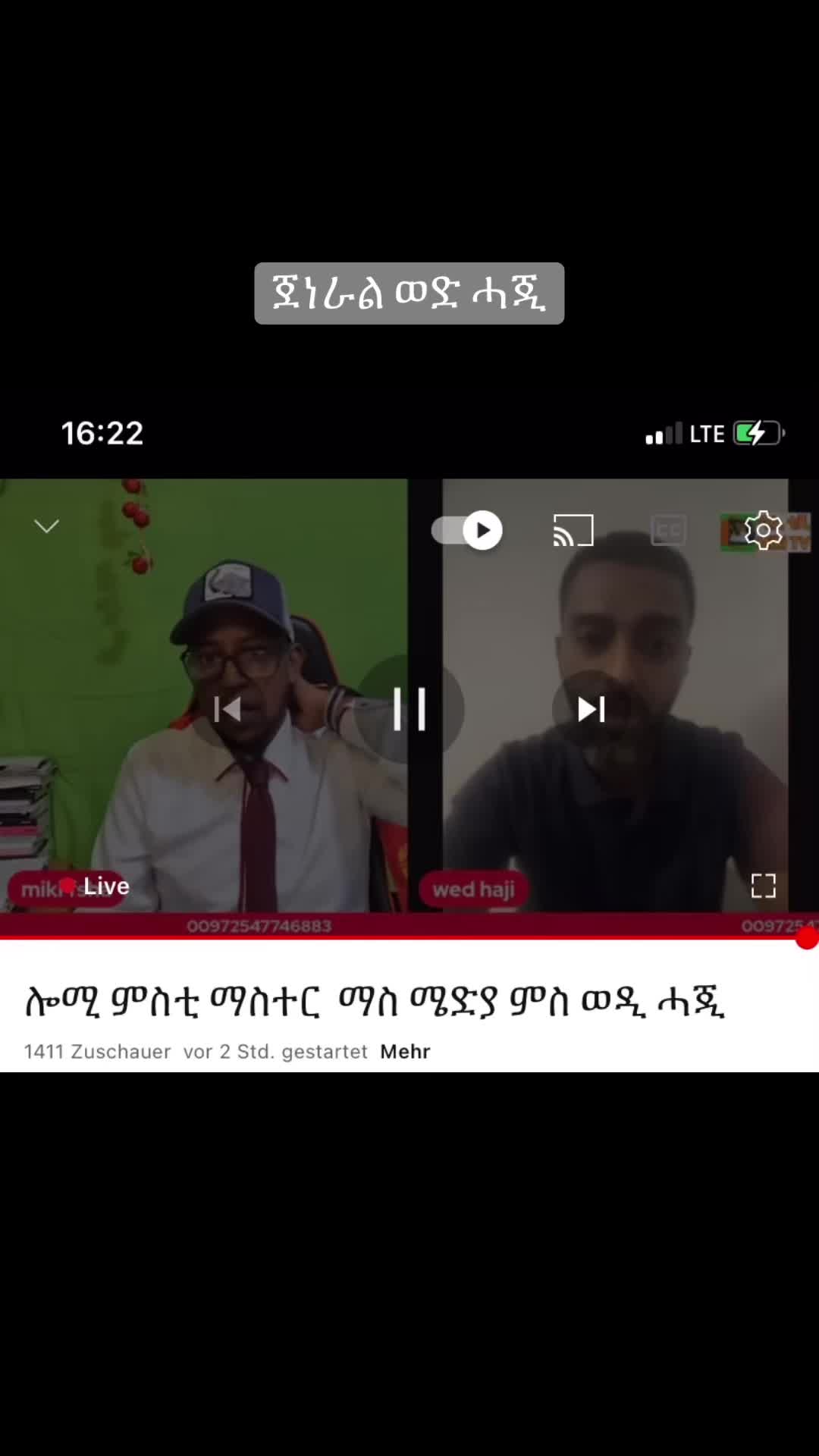Cast the stream to another device
This screenshot has height=1456, width=819.
(x=573, y=530)
